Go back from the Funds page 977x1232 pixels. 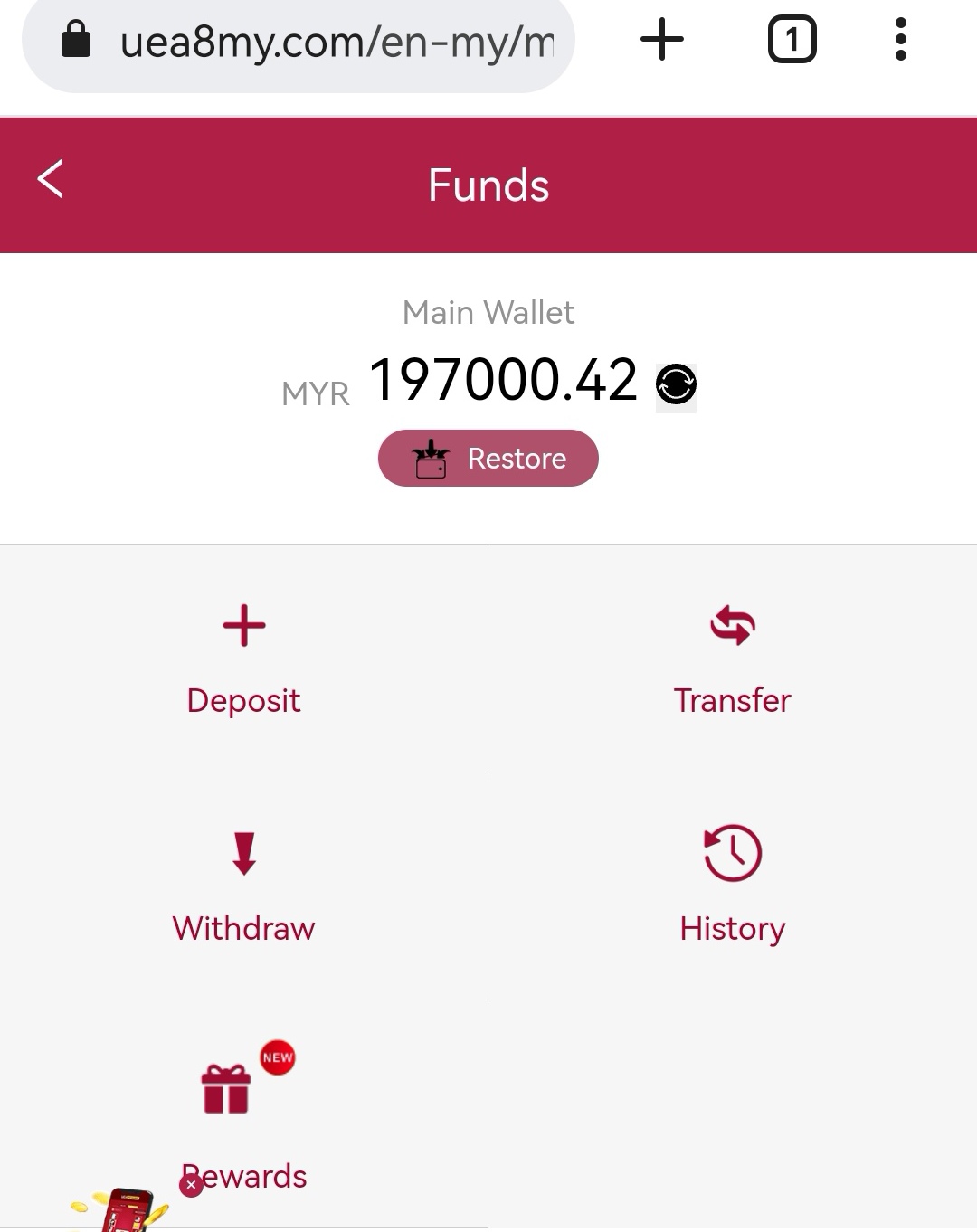(51, 179)
